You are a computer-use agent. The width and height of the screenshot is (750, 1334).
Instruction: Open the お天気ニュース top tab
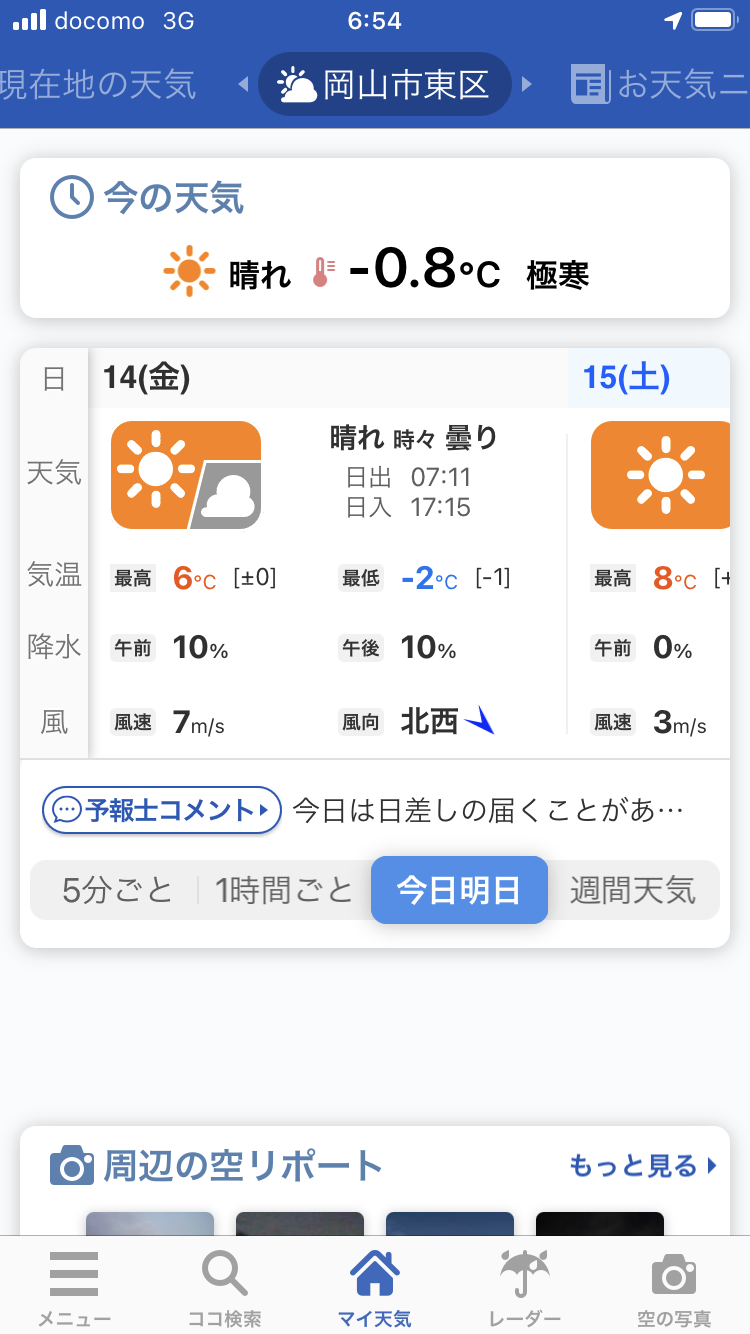[x=660, y=84]
